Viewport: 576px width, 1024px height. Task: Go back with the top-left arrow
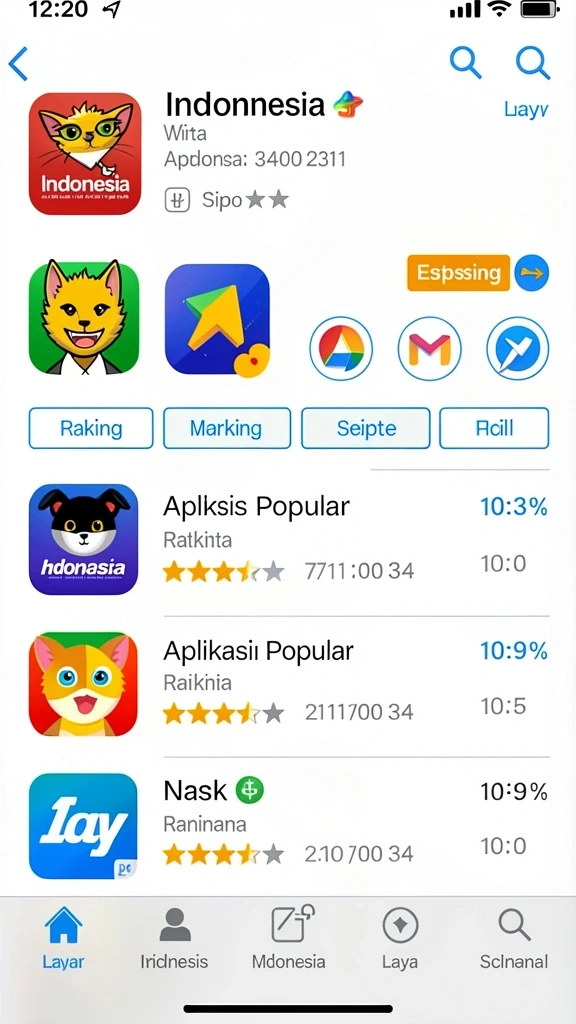coord(18,64)
